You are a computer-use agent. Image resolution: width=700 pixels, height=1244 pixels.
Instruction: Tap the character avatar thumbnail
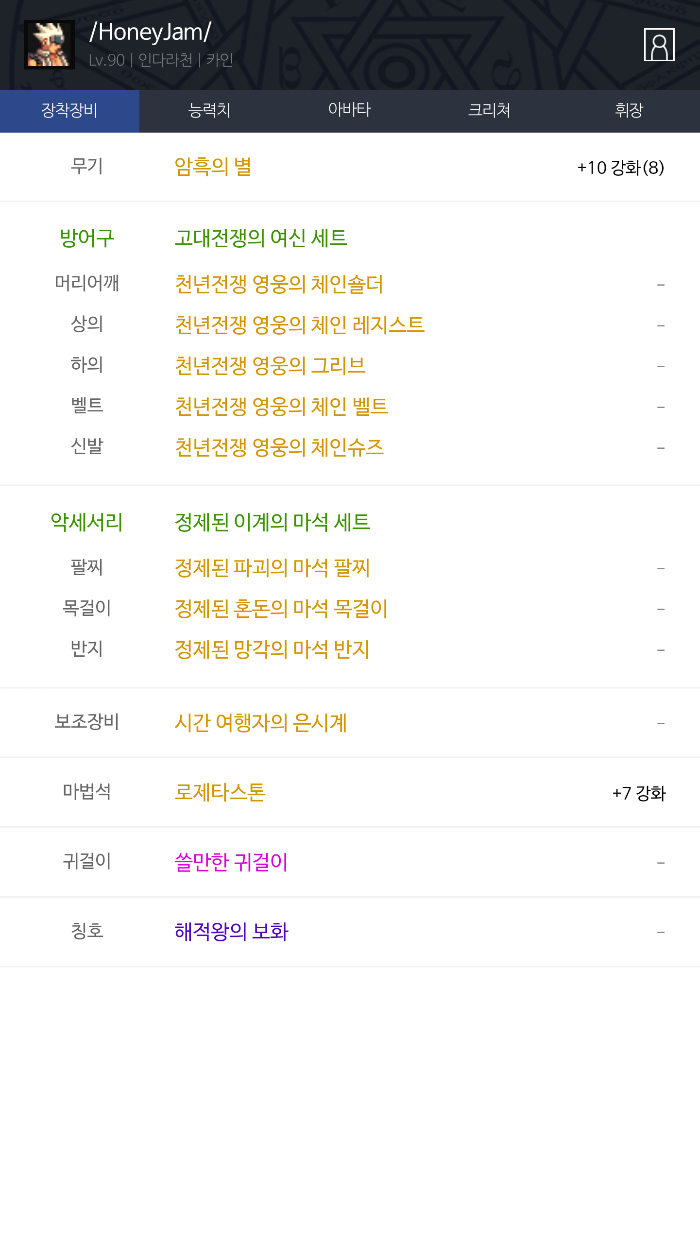click(50, 45)
